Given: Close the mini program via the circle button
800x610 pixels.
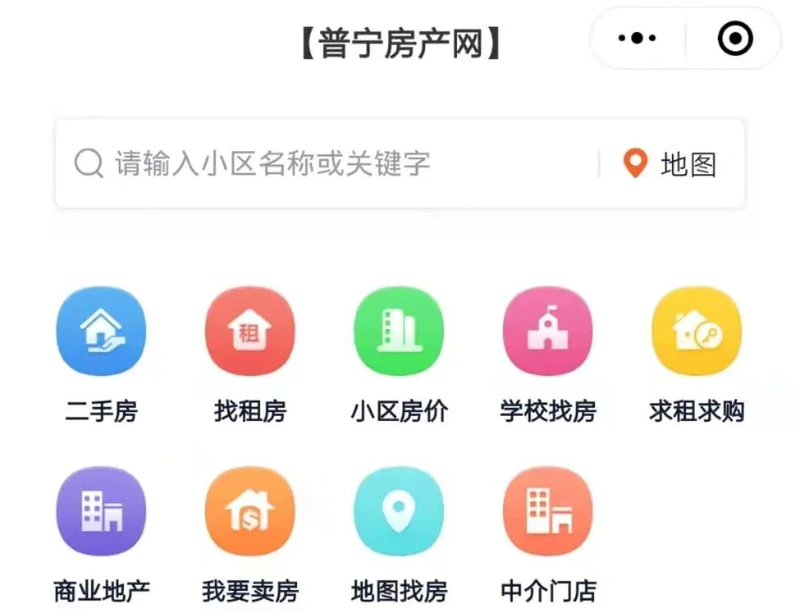Looking at the screenshot, I should coord(735,39).
